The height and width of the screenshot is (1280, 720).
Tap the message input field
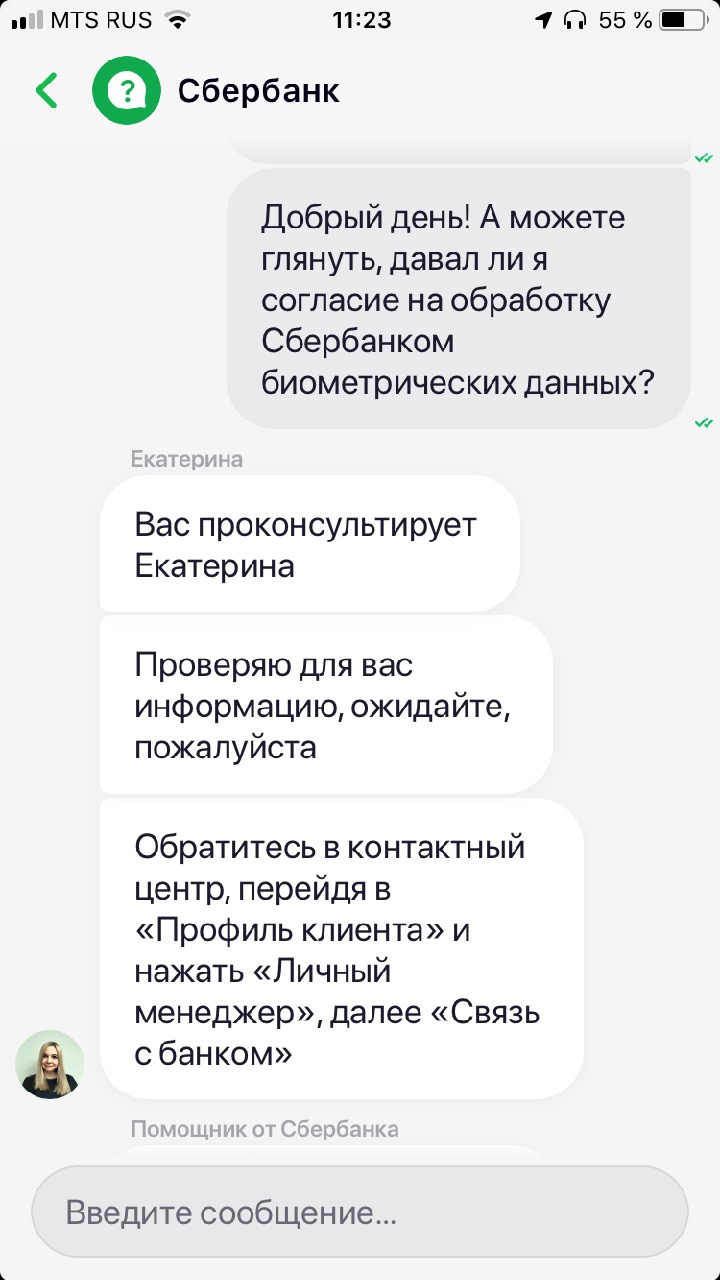click(x=360, y=1214)
